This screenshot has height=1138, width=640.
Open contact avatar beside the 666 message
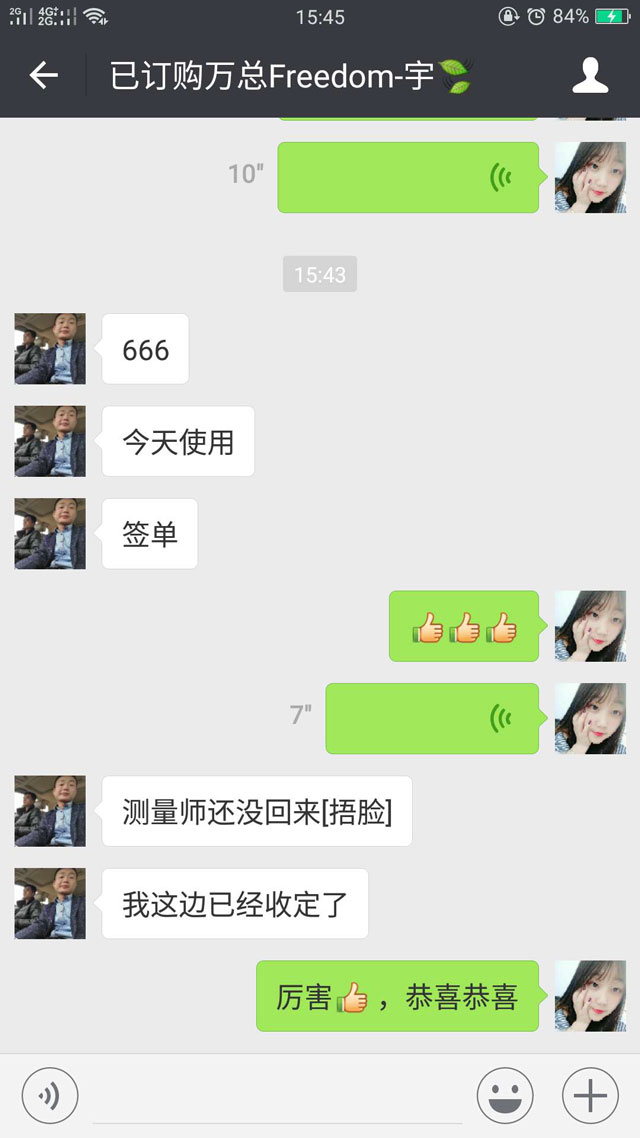point(50,349)
